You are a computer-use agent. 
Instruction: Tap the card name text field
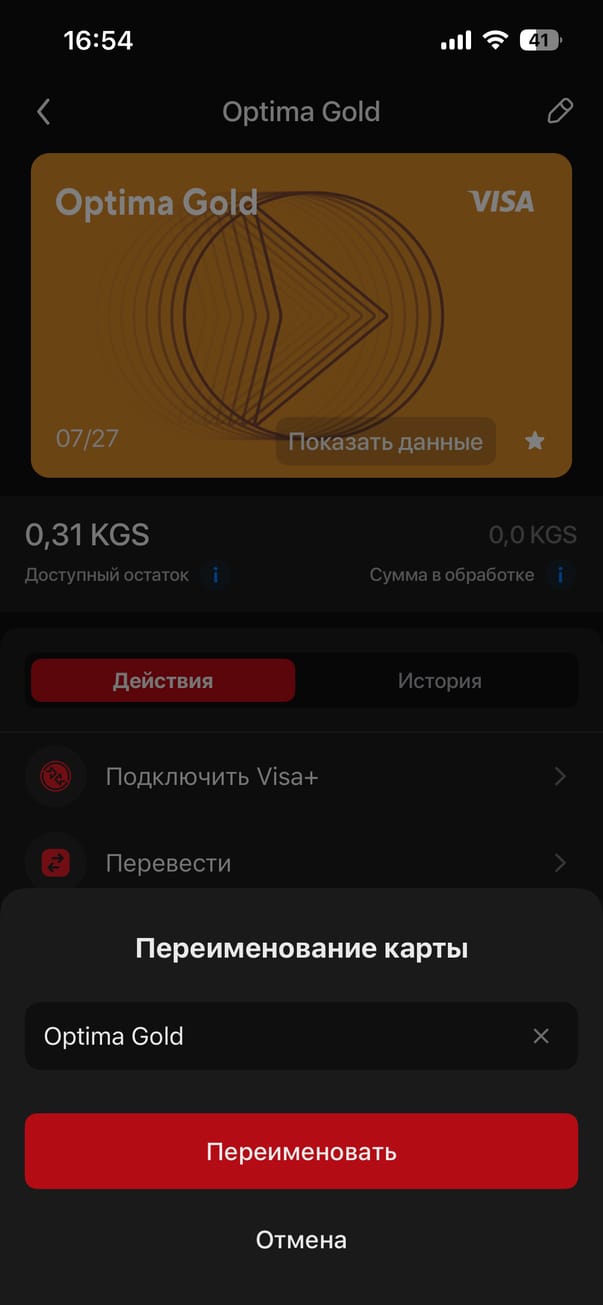click(270, 1036)
